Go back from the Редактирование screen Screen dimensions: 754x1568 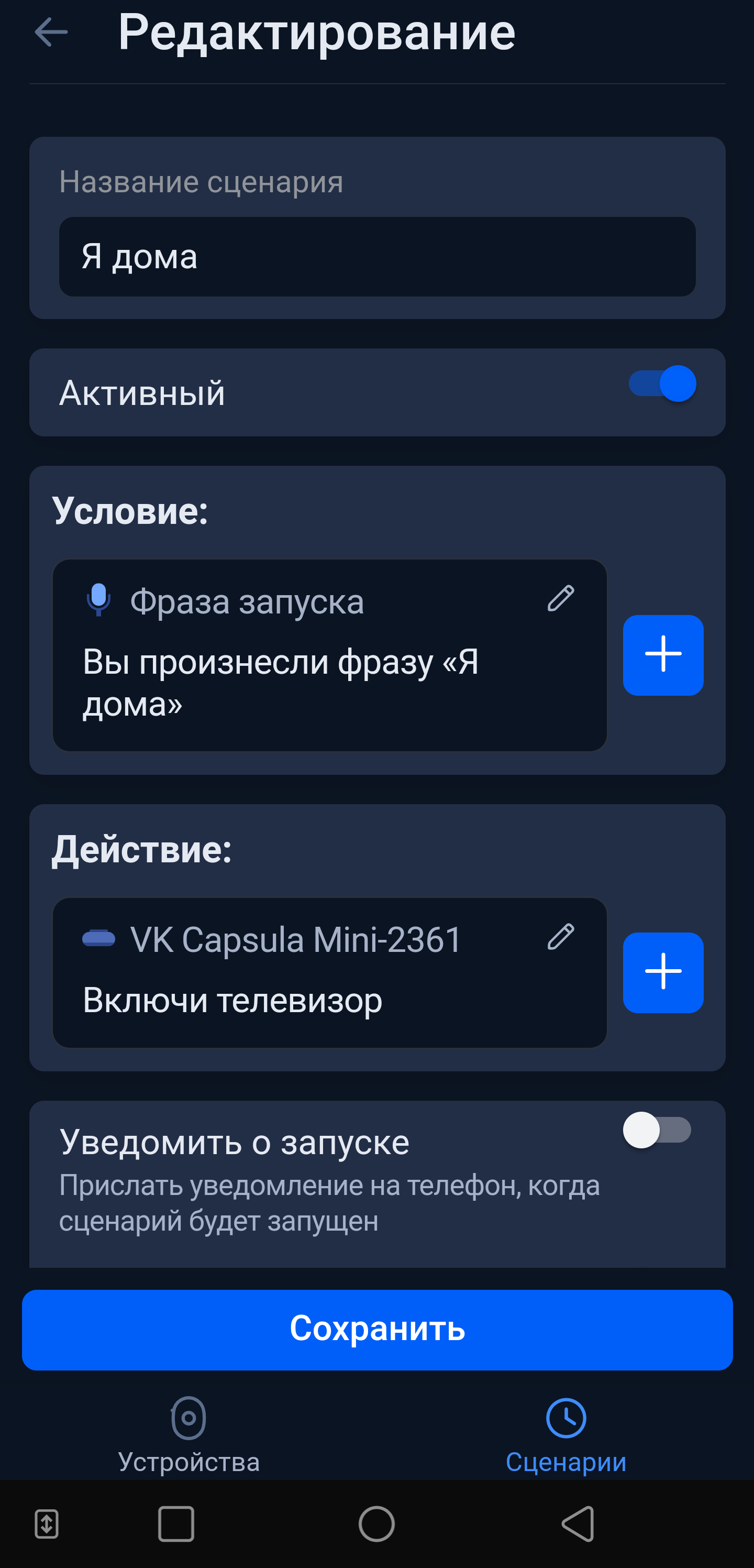[x=51, y=32]
